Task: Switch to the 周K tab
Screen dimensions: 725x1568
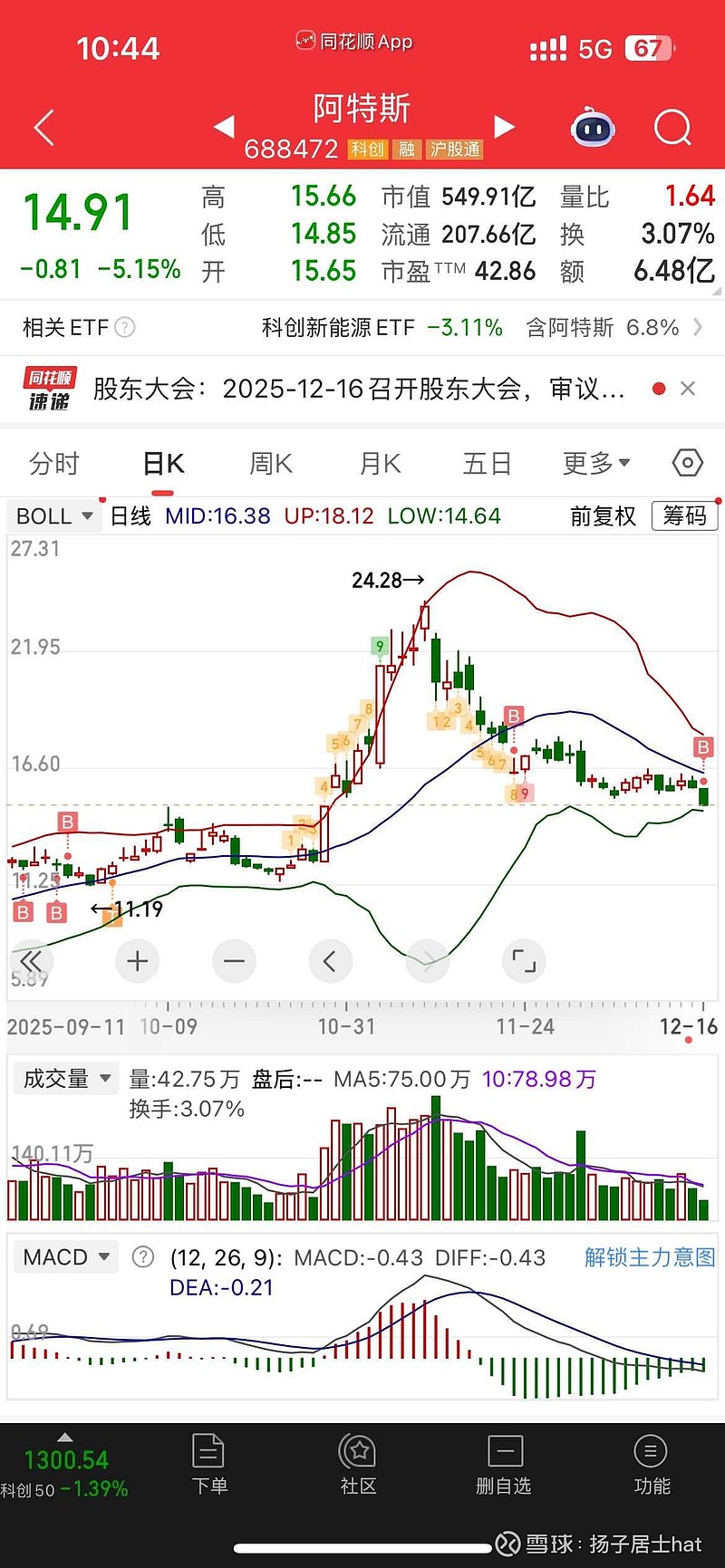Action: pos(269,463)
